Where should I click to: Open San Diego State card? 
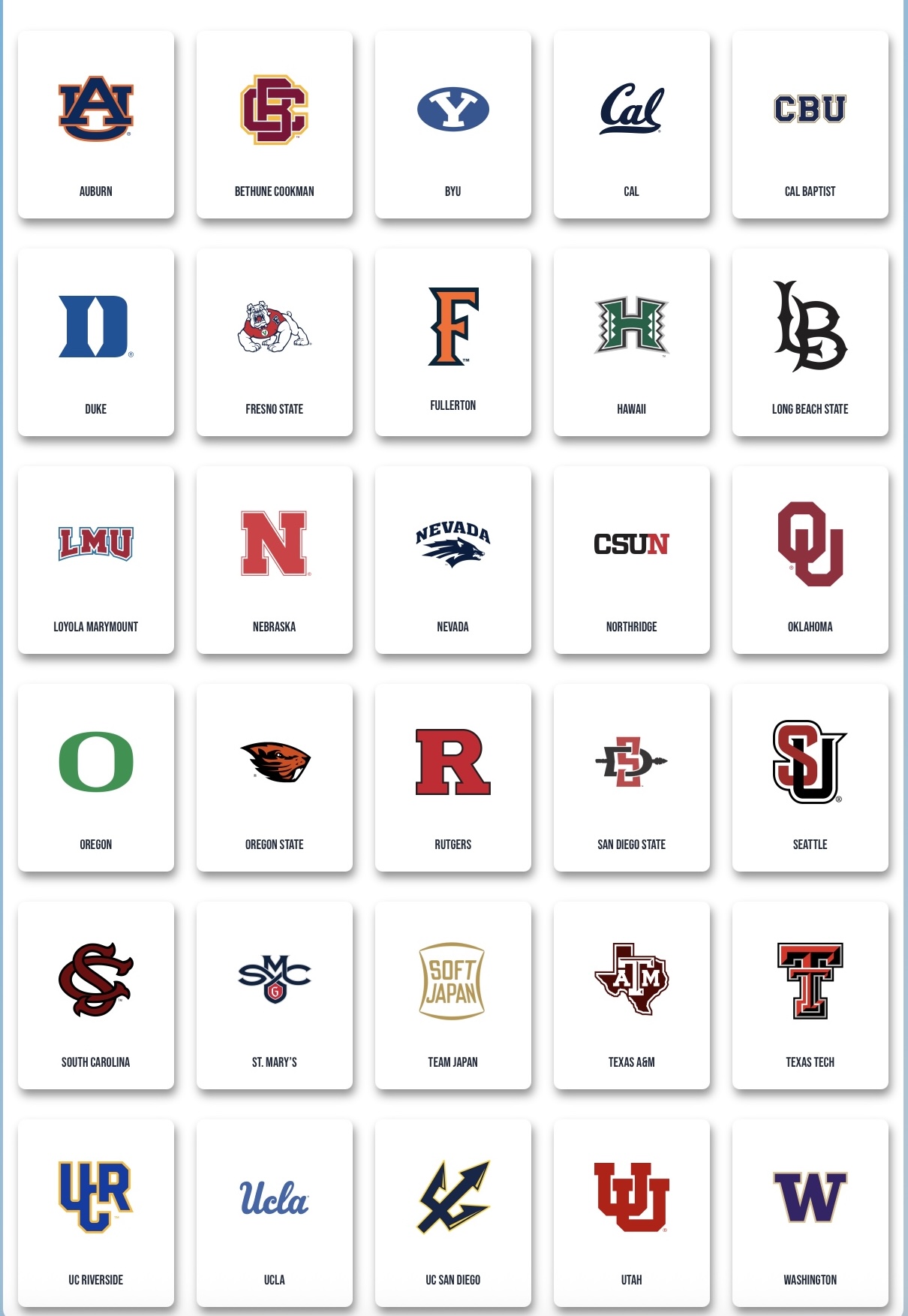click(x=632, y=778)
